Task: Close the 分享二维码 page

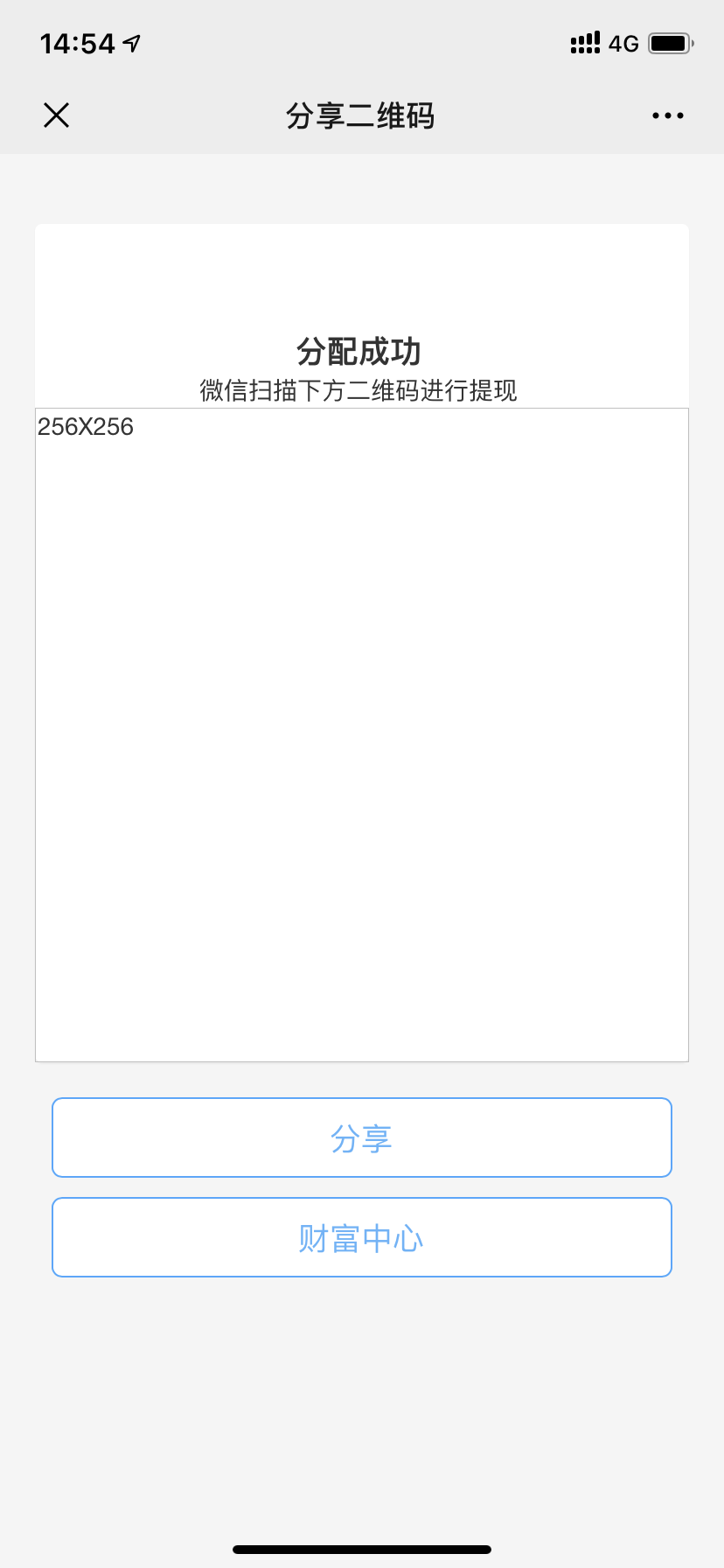Action: point(56,115)
